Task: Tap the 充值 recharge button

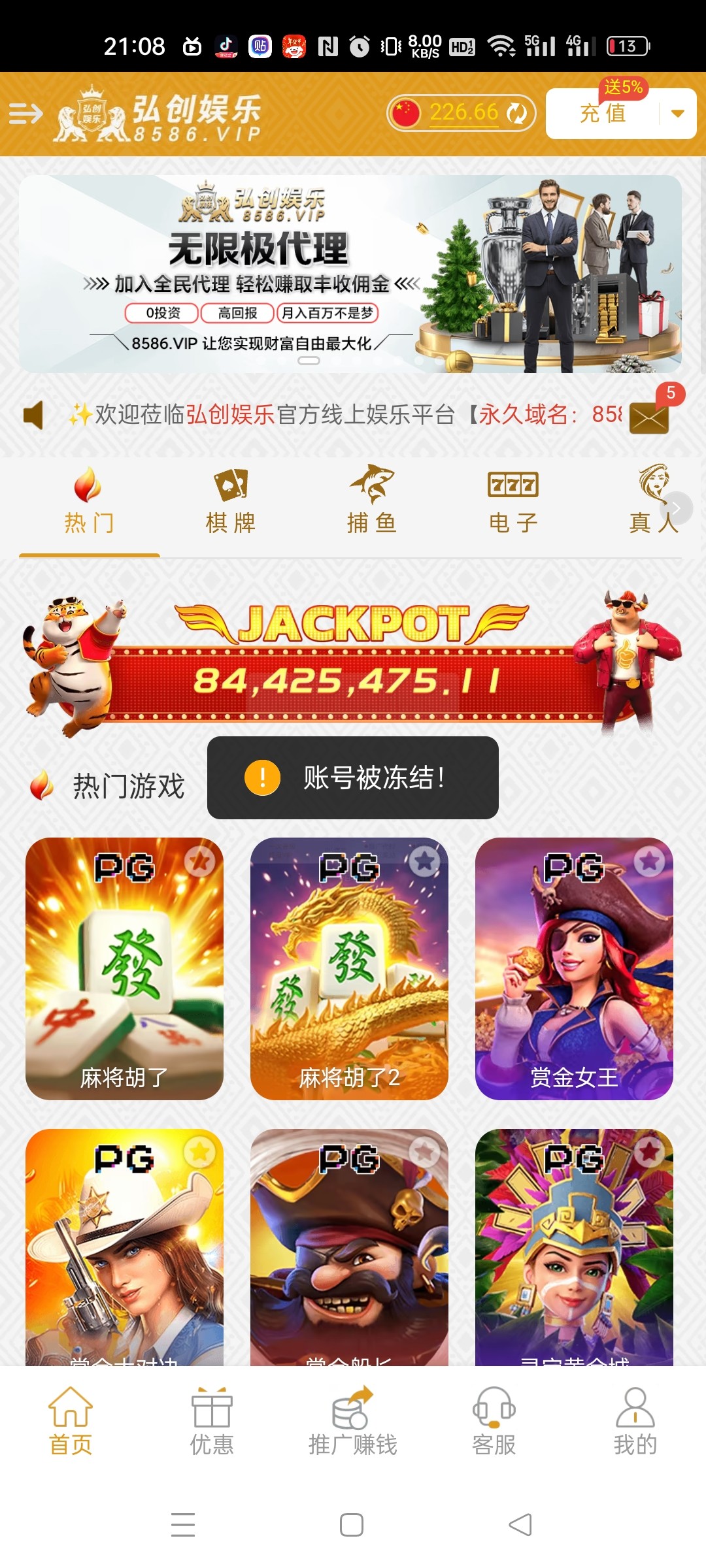Action: click(x=602, y=114)
